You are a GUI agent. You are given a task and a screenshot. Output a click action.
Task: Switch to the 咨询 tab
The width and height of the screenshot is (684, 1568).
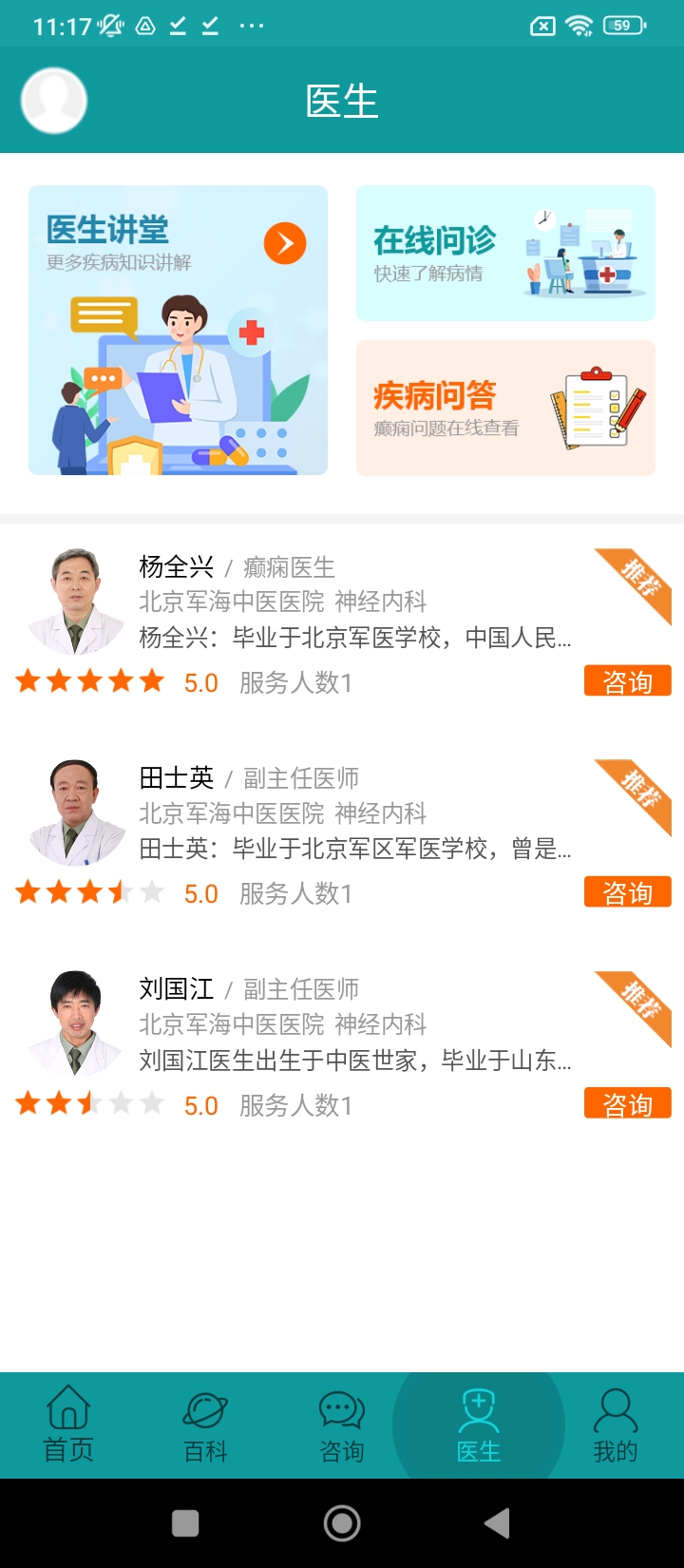(342, 1425)
